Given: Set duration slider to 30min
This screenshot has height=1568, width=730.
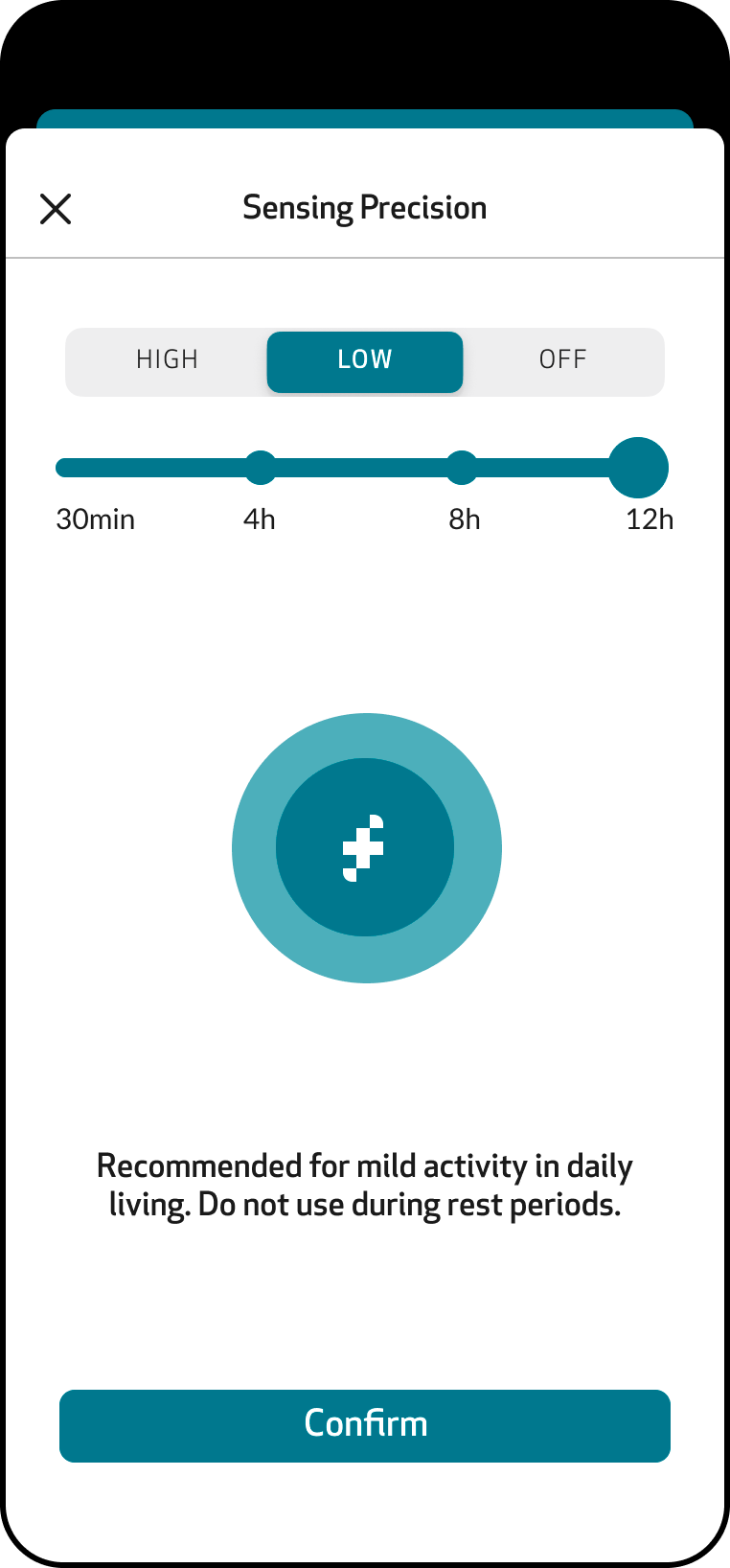Looking at the screenshot, I should point(65,468).
